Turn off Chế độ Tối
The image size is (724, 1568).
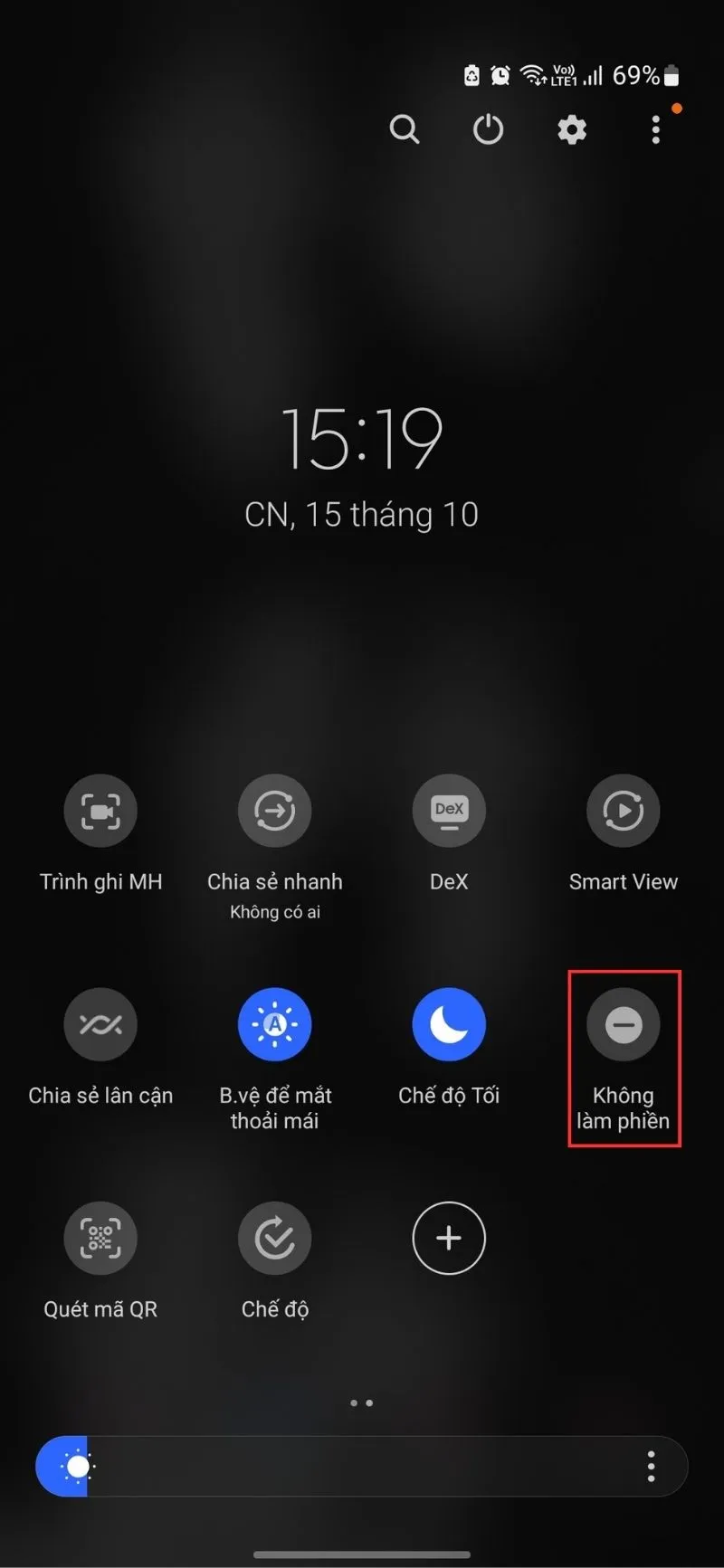click(x=449, y=1024)
